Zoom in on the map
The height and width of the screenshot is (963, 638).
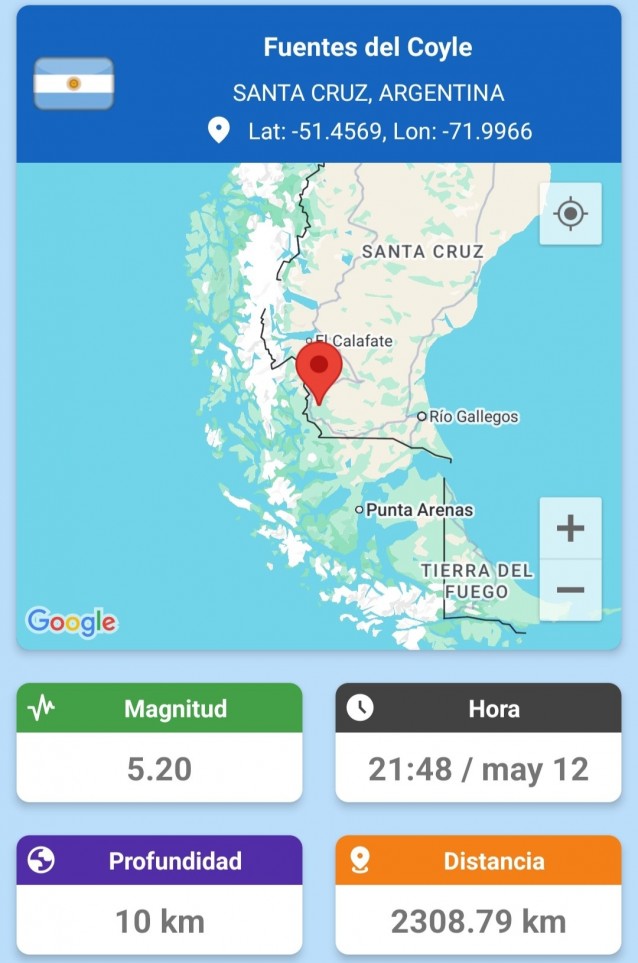(570, 528)
